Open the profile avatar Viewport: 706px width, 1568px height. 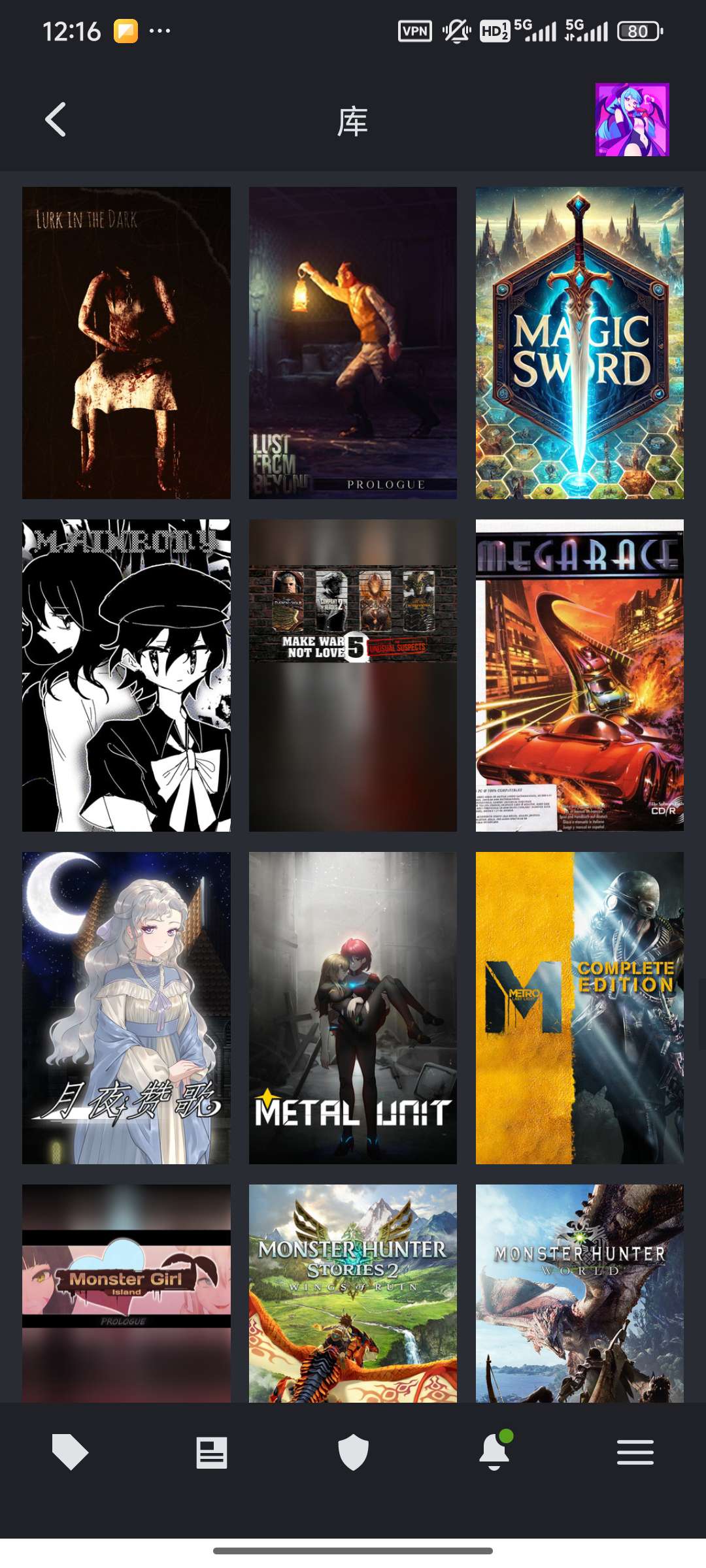coord(631,120)
